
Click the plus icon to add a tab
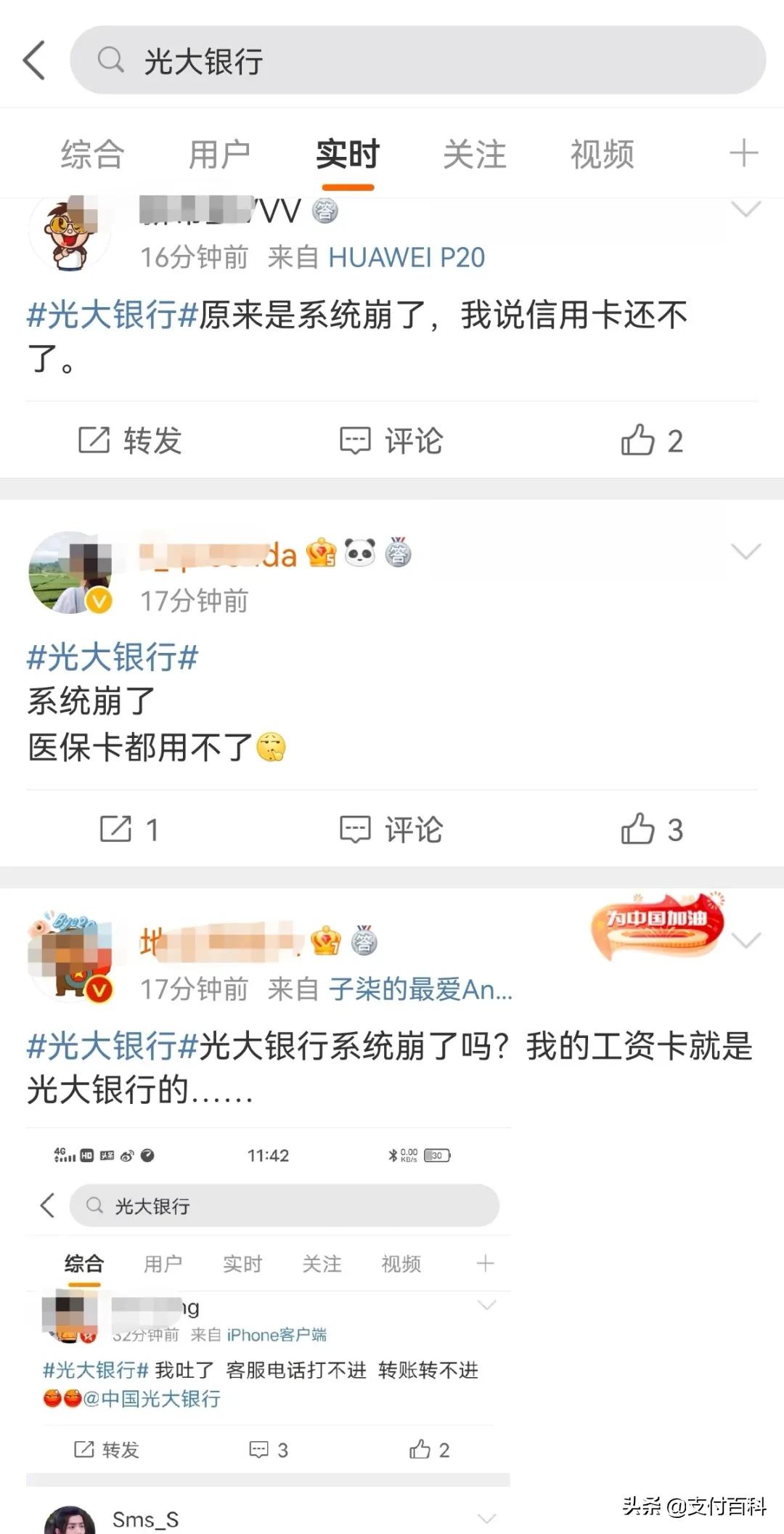743,153
